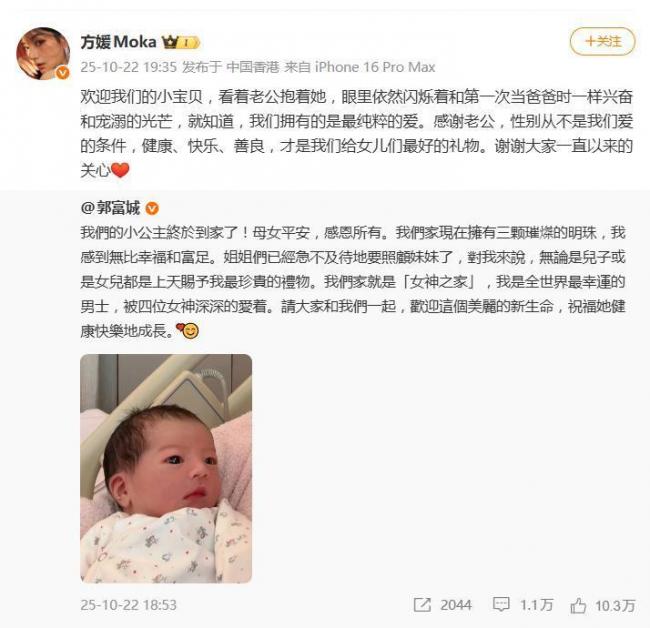Screen dimensions: 650x628
Task: View the newborn baby photo
Action: [x=165, y=468]
